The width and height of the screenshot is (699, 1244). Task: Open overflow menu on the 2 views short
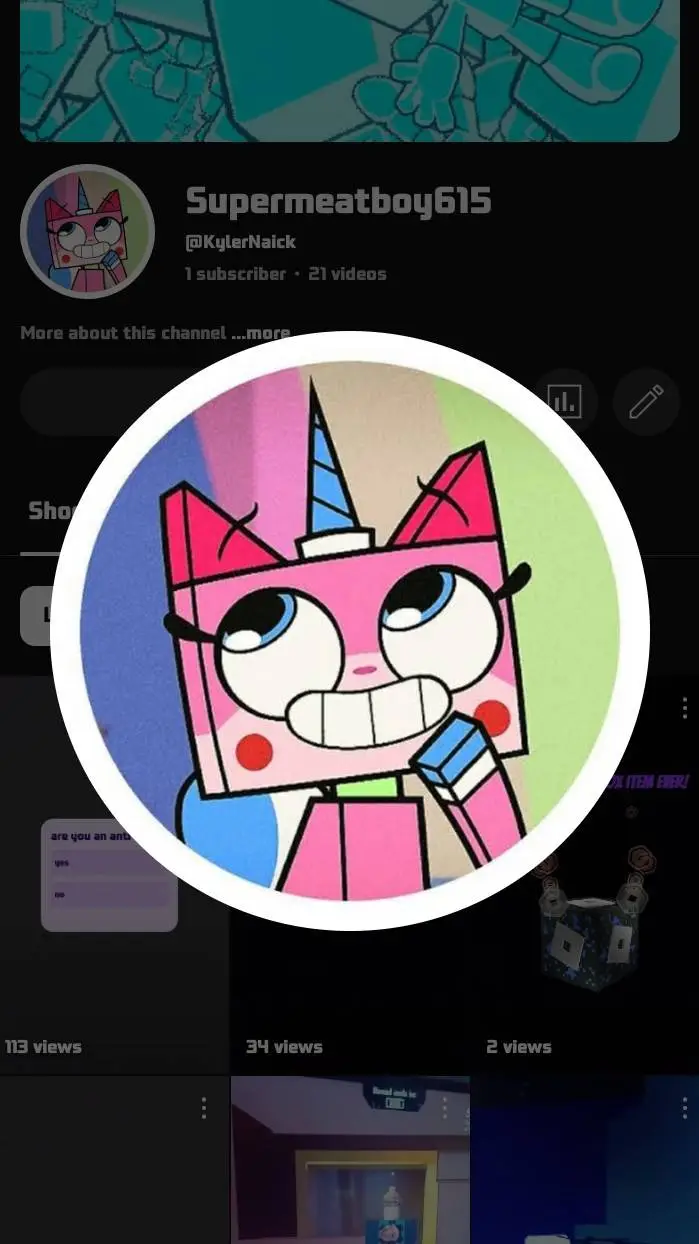(x=685, y=708)
